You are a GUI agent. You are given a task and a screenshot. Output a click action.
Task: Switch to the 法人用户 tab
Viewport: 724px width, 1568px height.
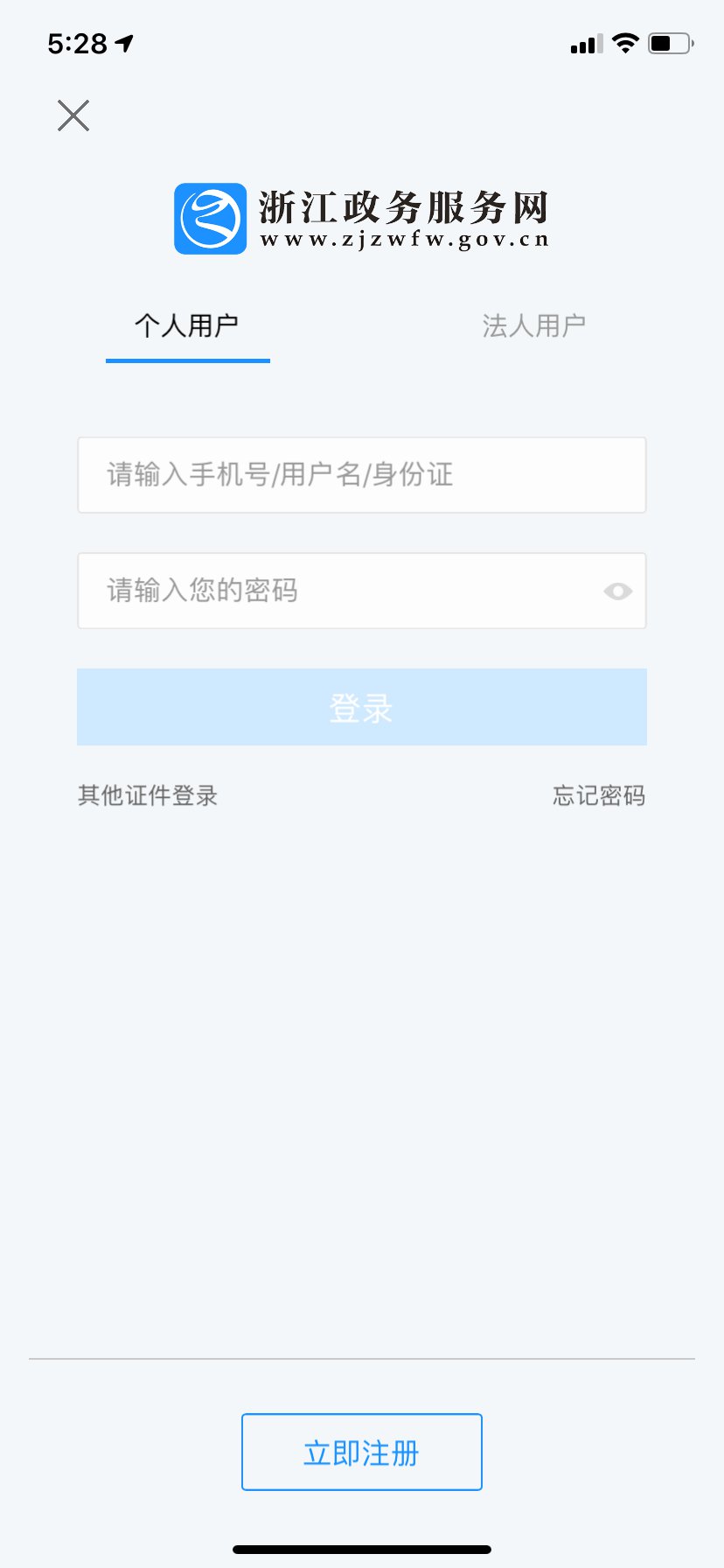533,326
